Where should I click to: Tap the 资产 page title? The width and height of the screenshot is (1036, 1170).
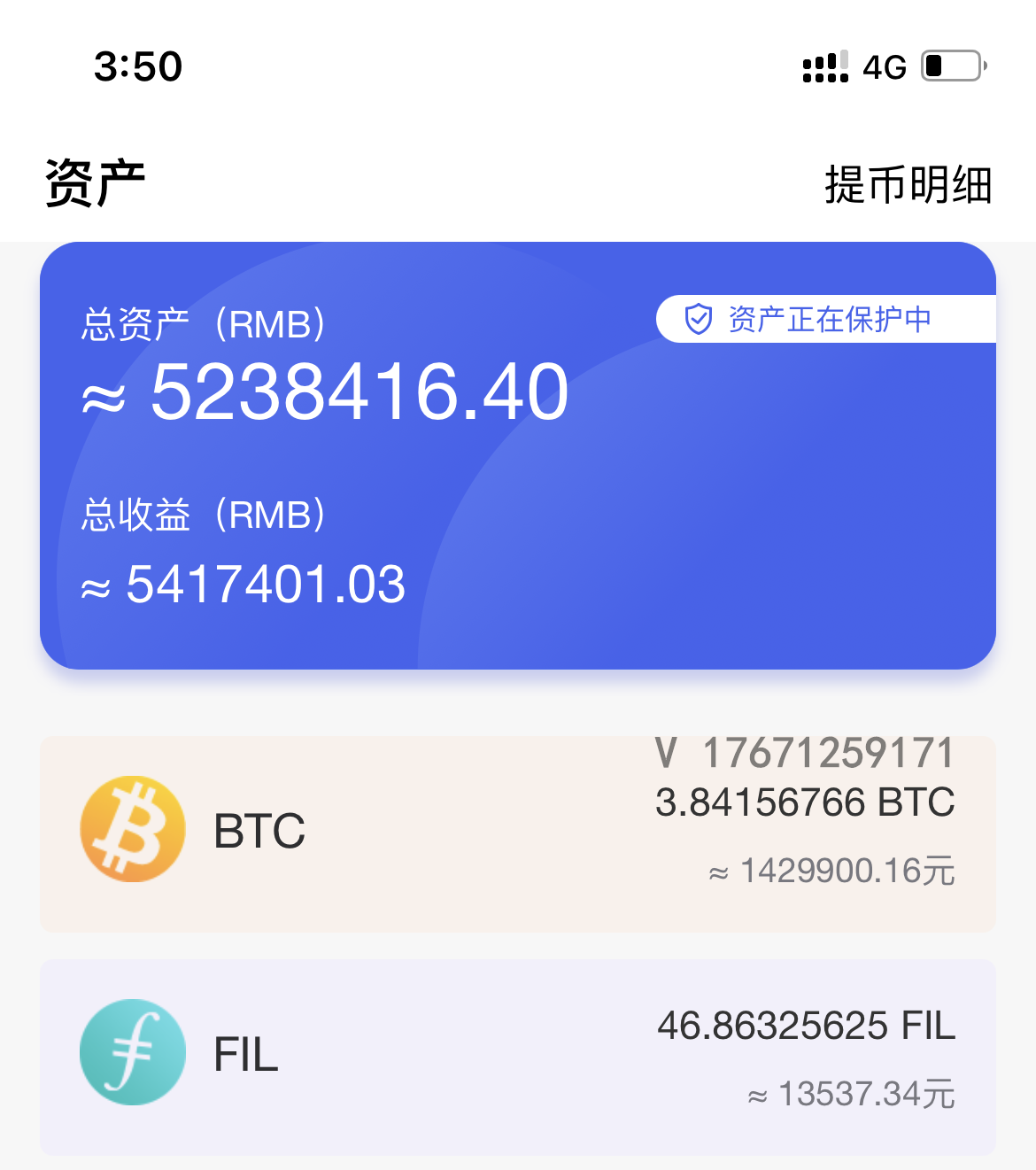(93, 181)
